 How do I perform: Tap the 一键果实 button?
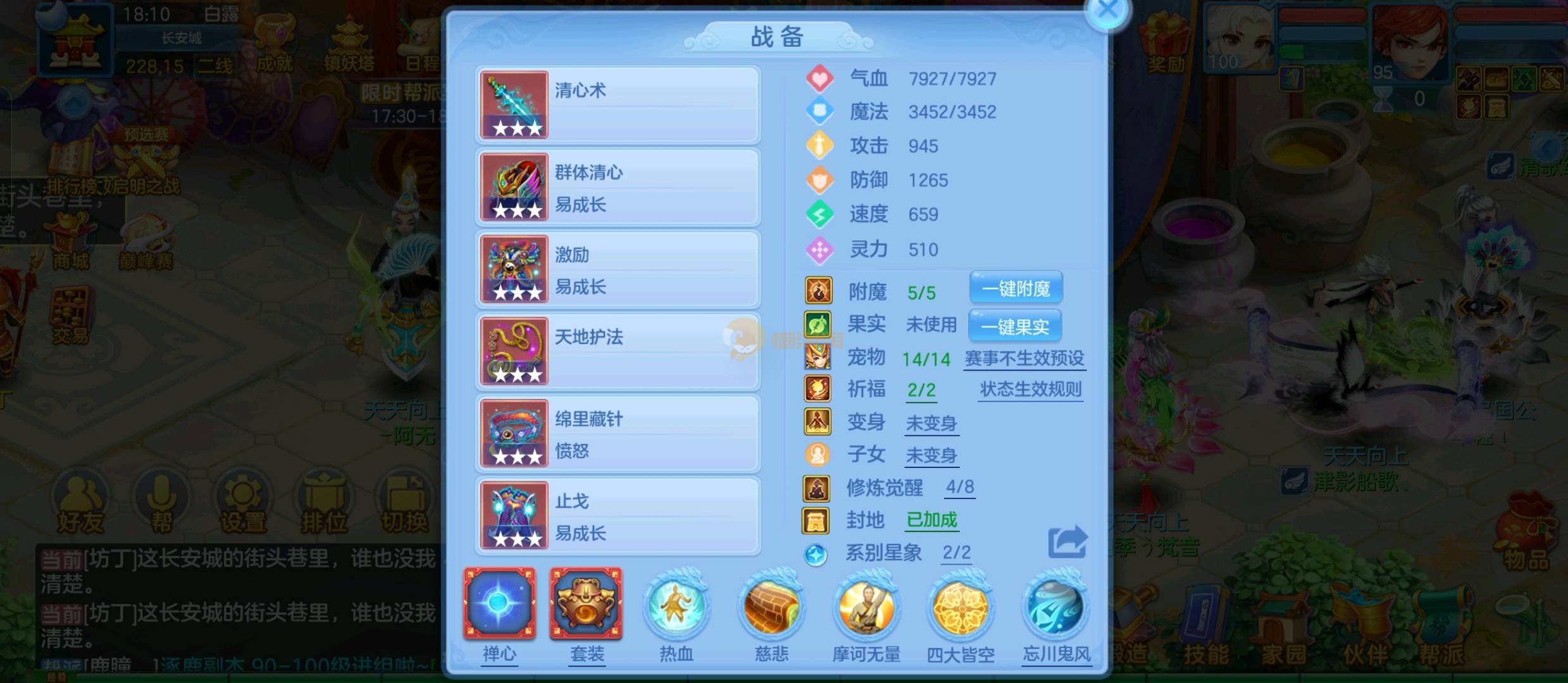(x=1014, y=326)
